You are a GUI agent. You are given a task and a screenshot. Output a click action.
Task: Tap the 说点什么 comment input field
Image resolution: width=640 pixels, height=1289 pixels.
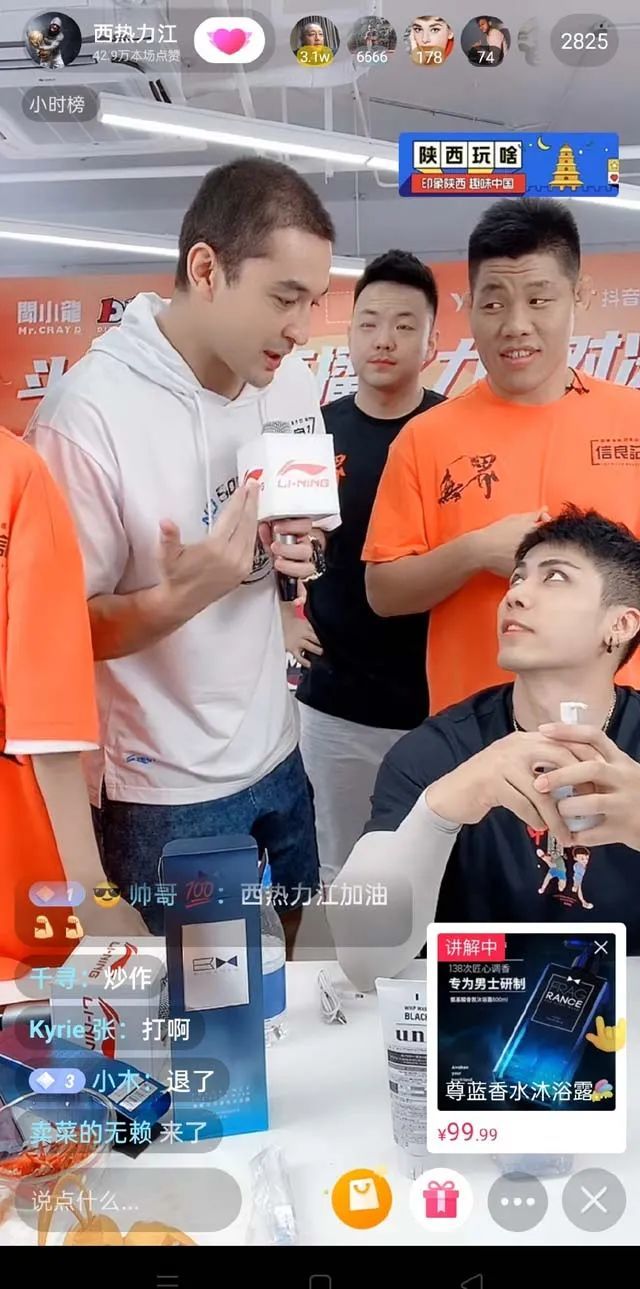click(x=127, y=1200)
